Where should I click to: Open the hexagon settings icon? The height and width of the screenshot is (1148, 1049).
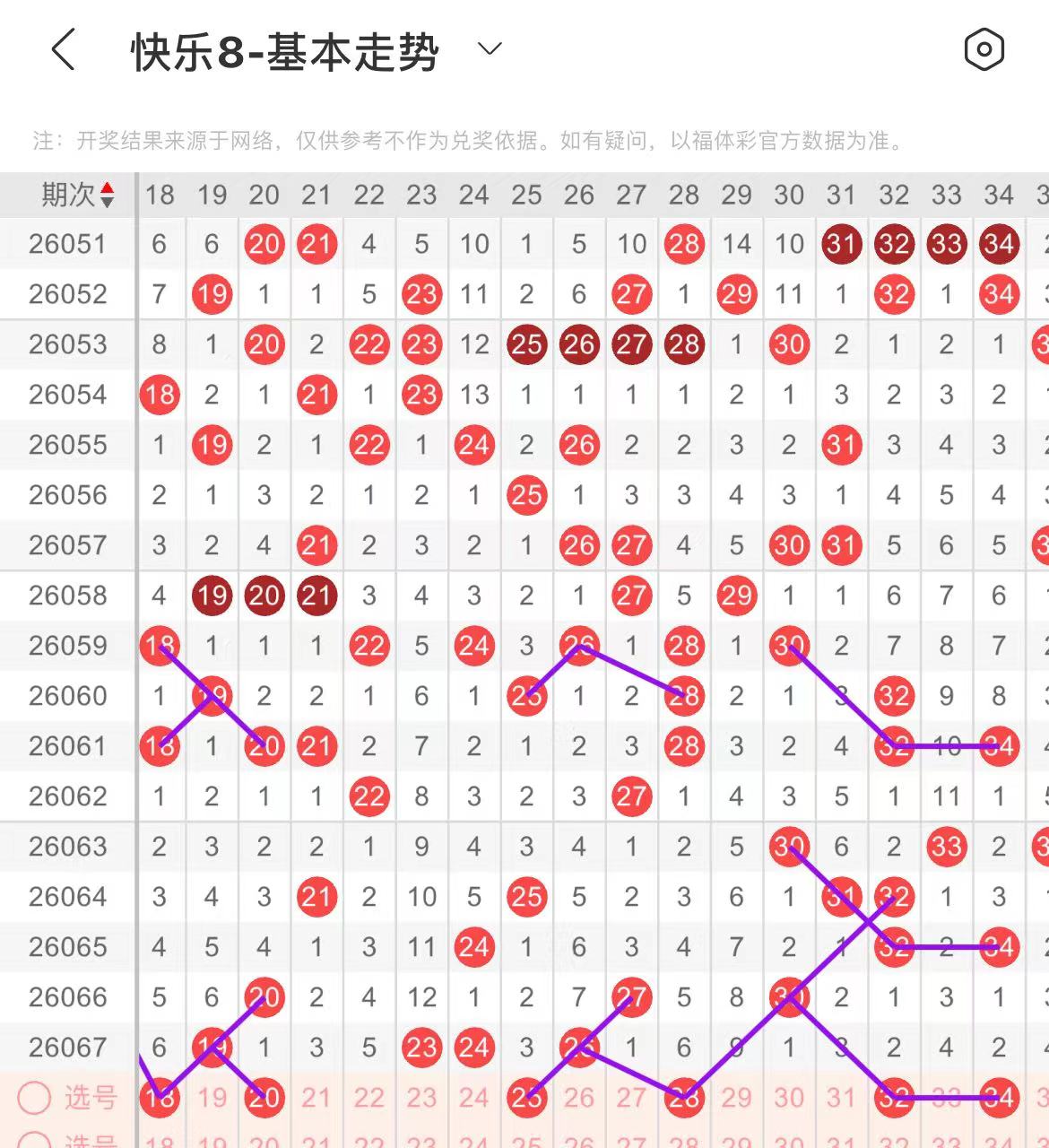tap(984, 49)
